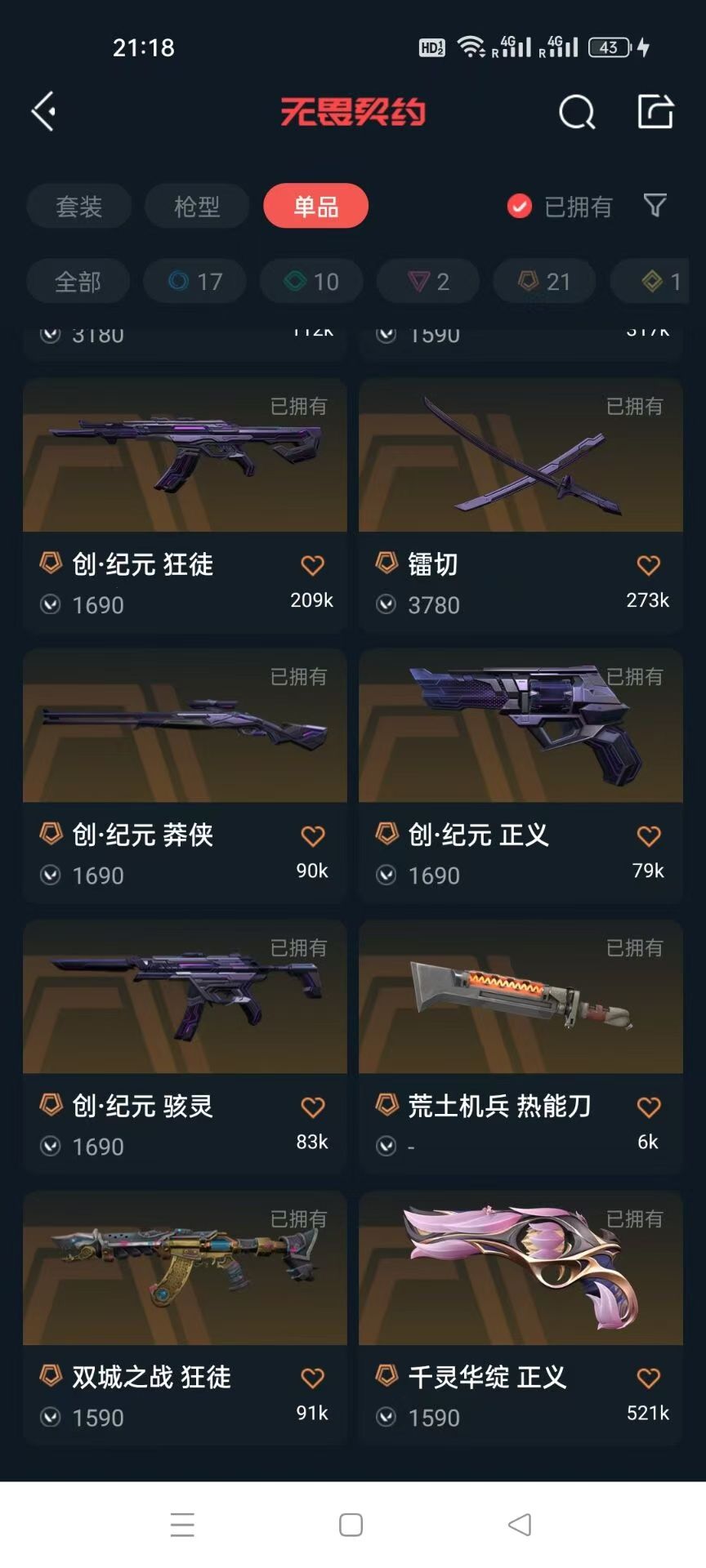
Task: Open the 镭切 knife card
Action: coord(521,506)
